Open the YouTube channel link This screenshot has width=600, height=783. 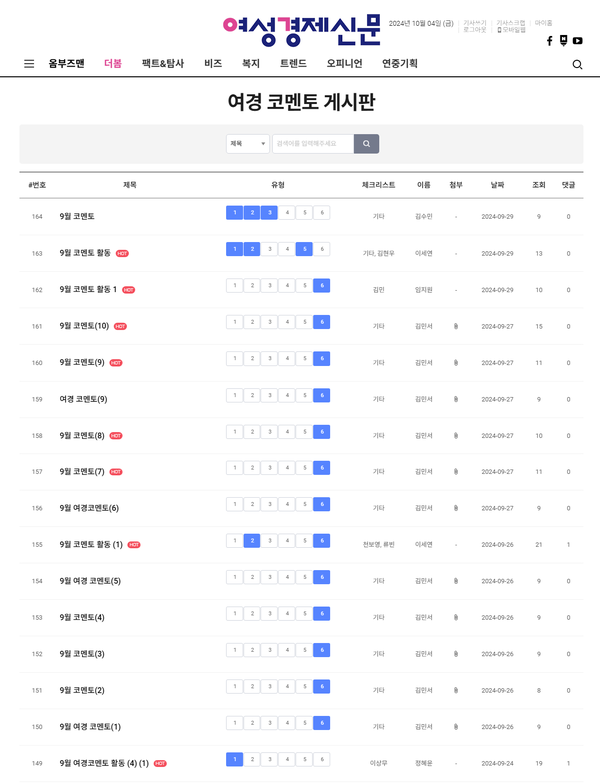pyautogui.click(x=578, y=41)
